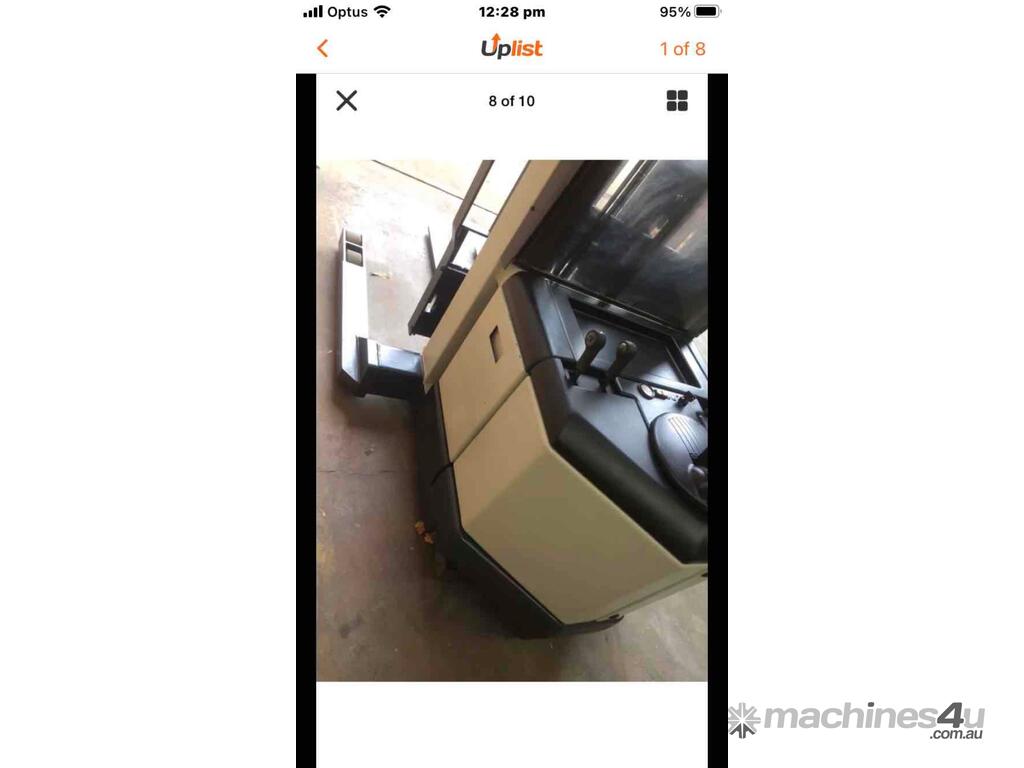Close the photo viewer
Viewport: 1024px width, 768px height.
346,100
